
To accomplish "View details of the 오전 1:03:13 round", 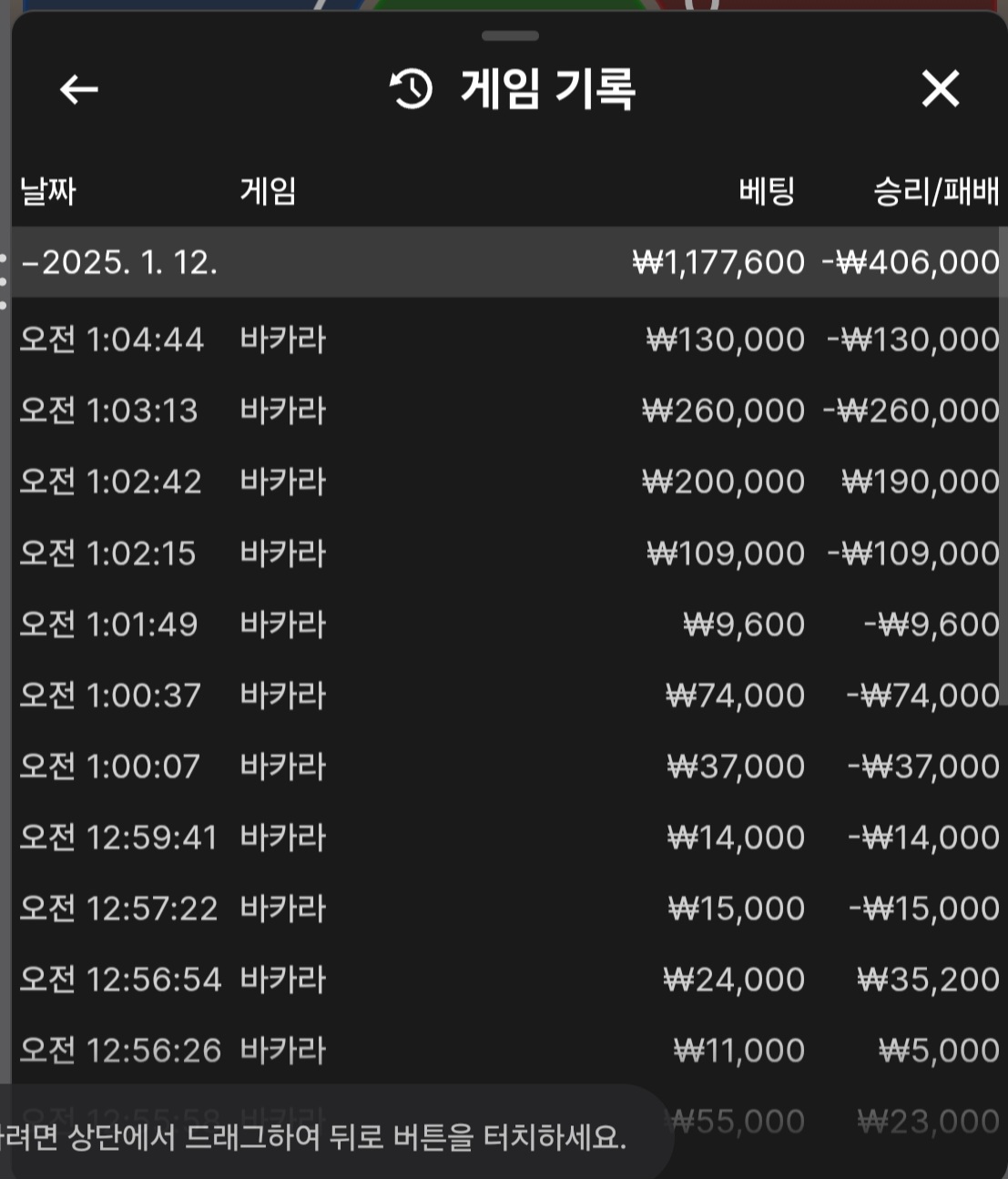I will 508,411.
